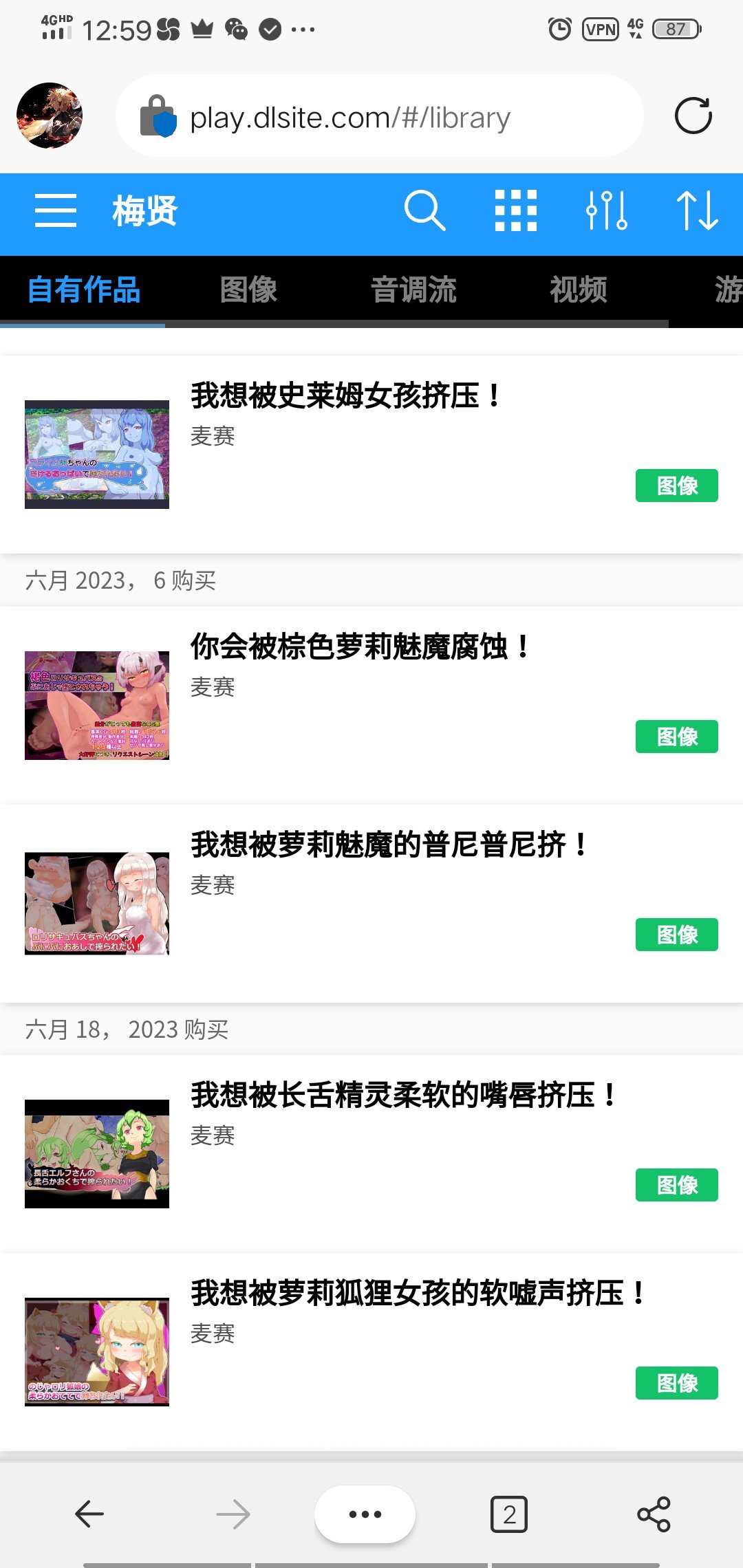This screenshot has width=743, height=1568.
Task: Show the 自有作品 tab
Action: [83, 290]
